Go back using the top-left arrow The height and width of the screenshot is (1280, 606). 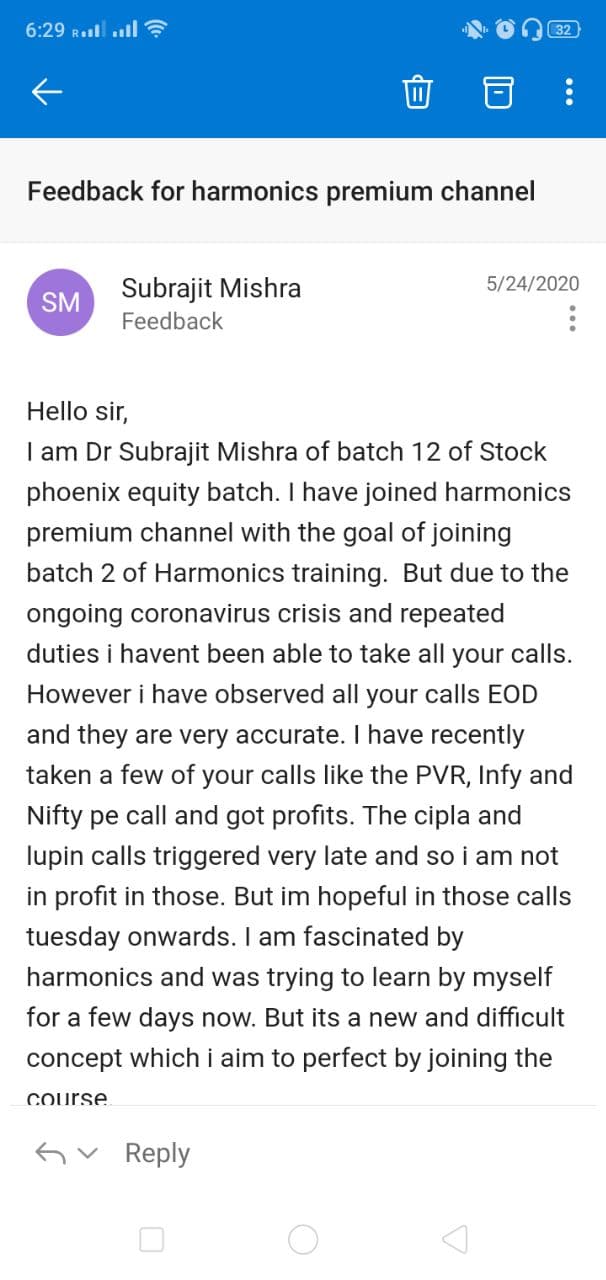point(47,93)
